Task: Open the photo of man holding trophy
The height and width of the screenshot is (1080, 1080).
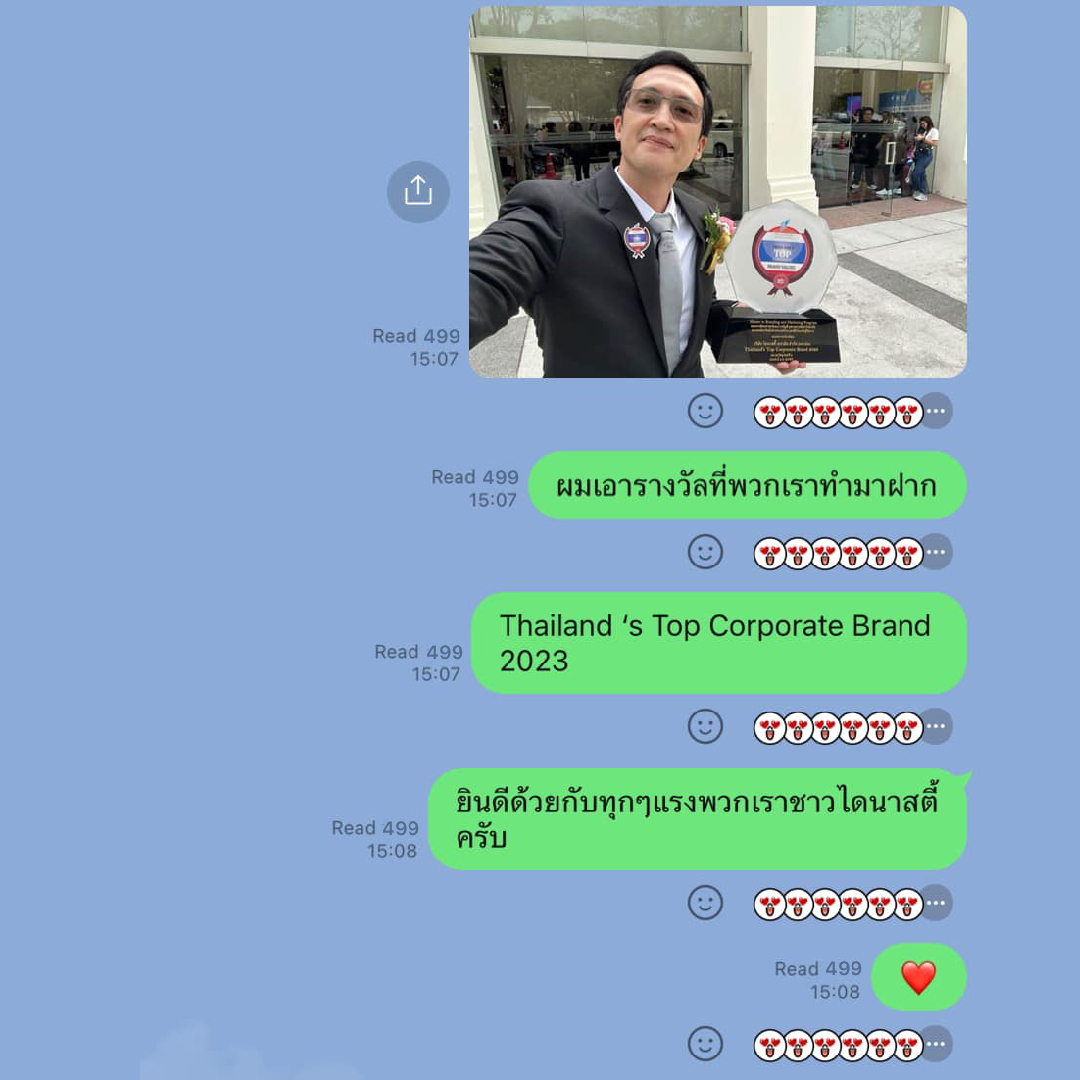Action: pyautogui.click(x=717, y=192)
